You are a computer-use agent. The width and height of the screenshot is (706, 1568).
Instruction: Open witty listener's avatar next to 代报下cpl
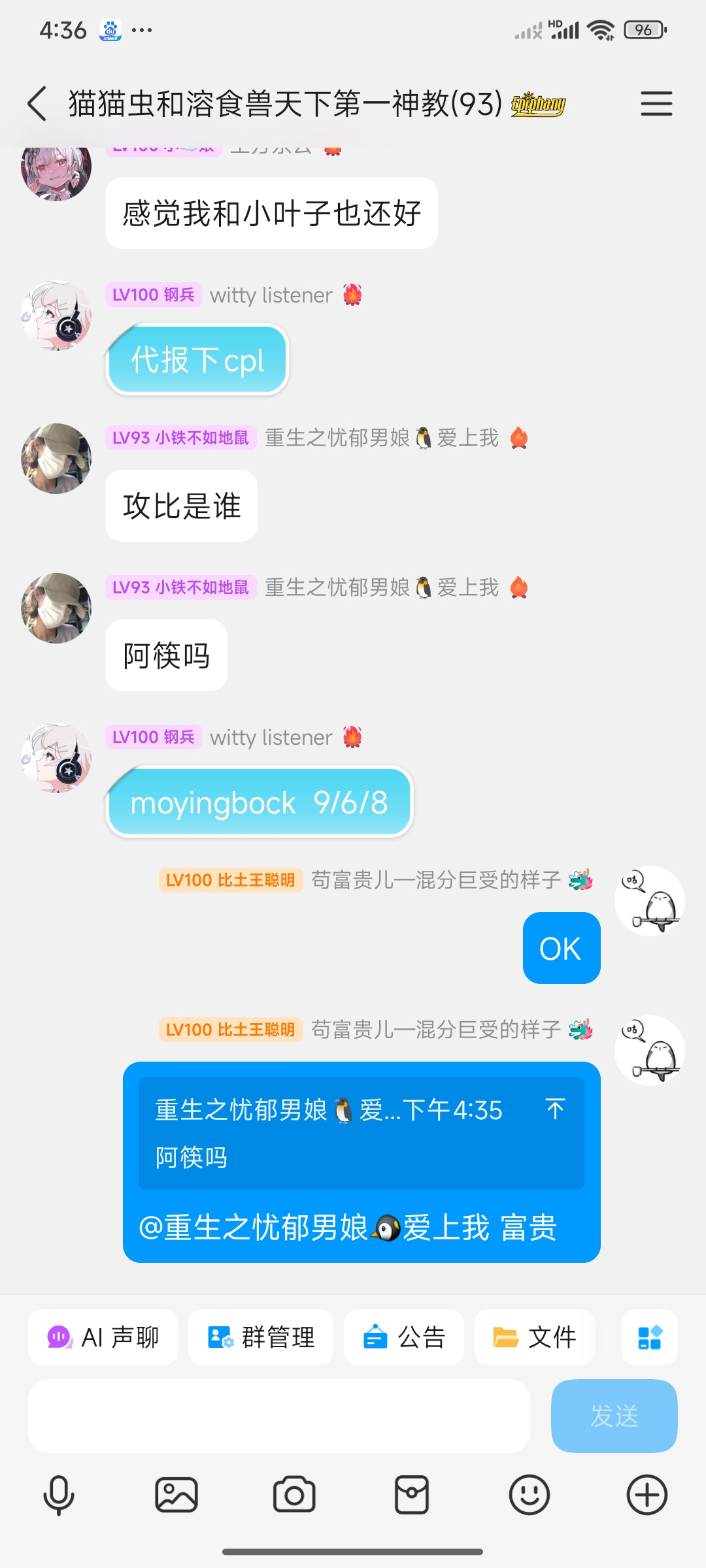click(x=56, y=316)
